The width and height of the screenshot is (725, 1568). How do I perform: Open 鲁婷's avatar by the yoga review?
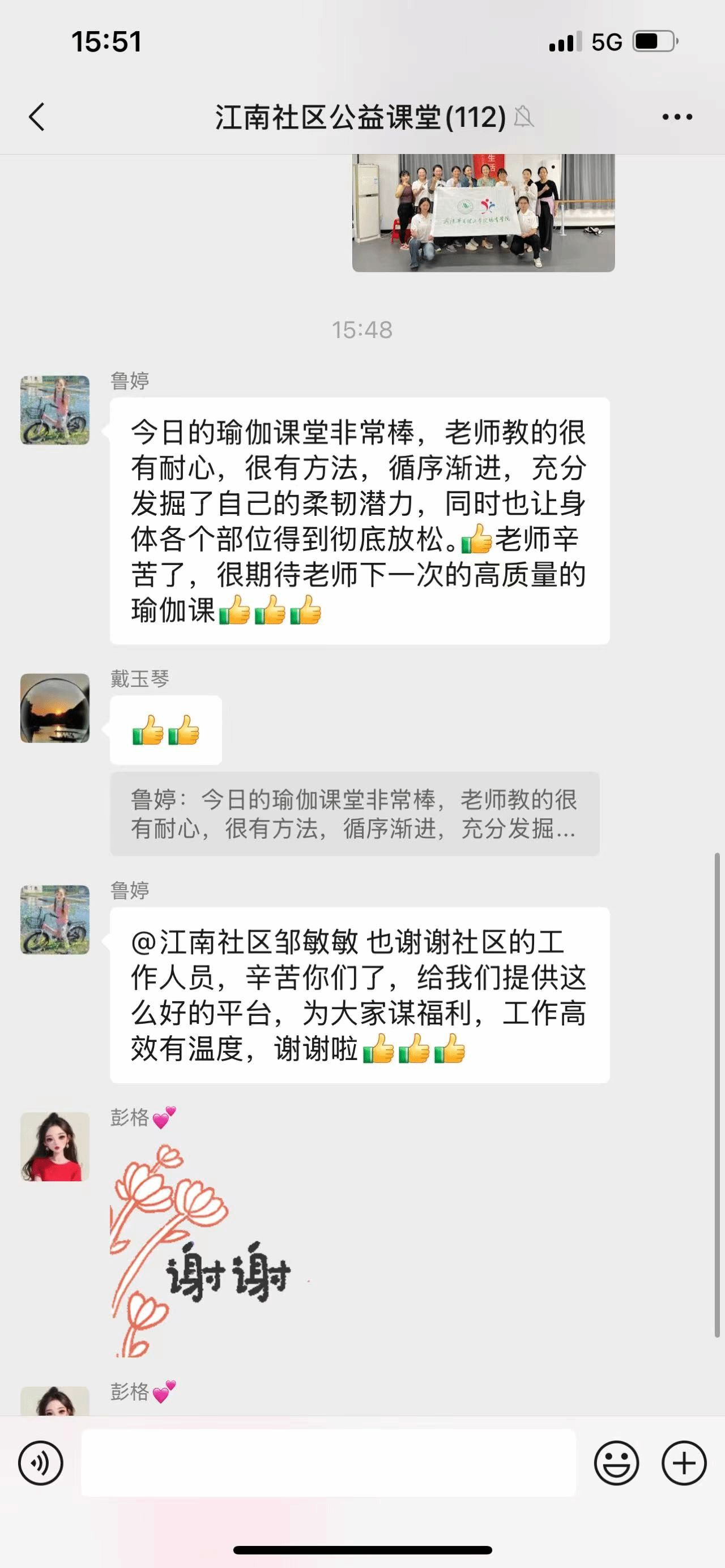(x=56, y=409)
